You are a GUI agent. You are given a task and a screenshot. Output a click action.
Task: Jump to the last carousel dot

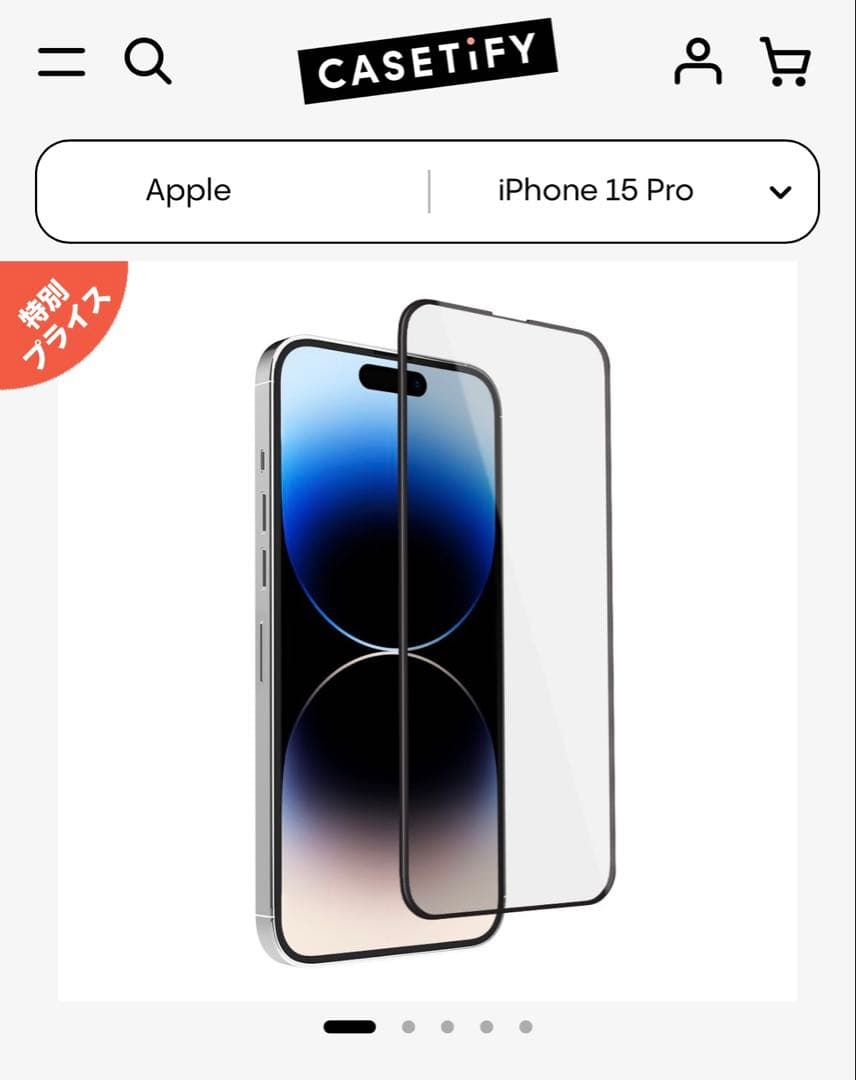527,1026
